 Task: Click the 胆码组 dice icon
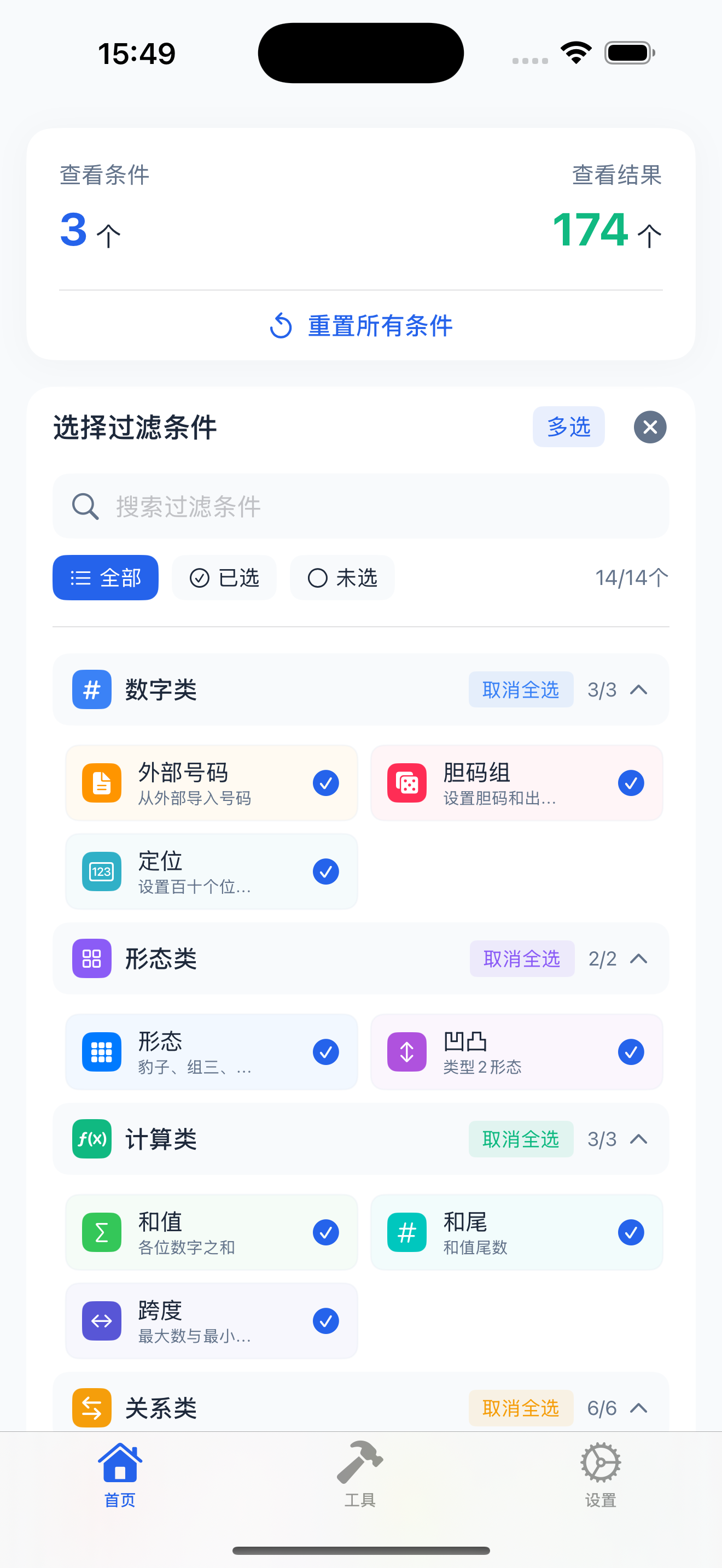tap(405, 783)
